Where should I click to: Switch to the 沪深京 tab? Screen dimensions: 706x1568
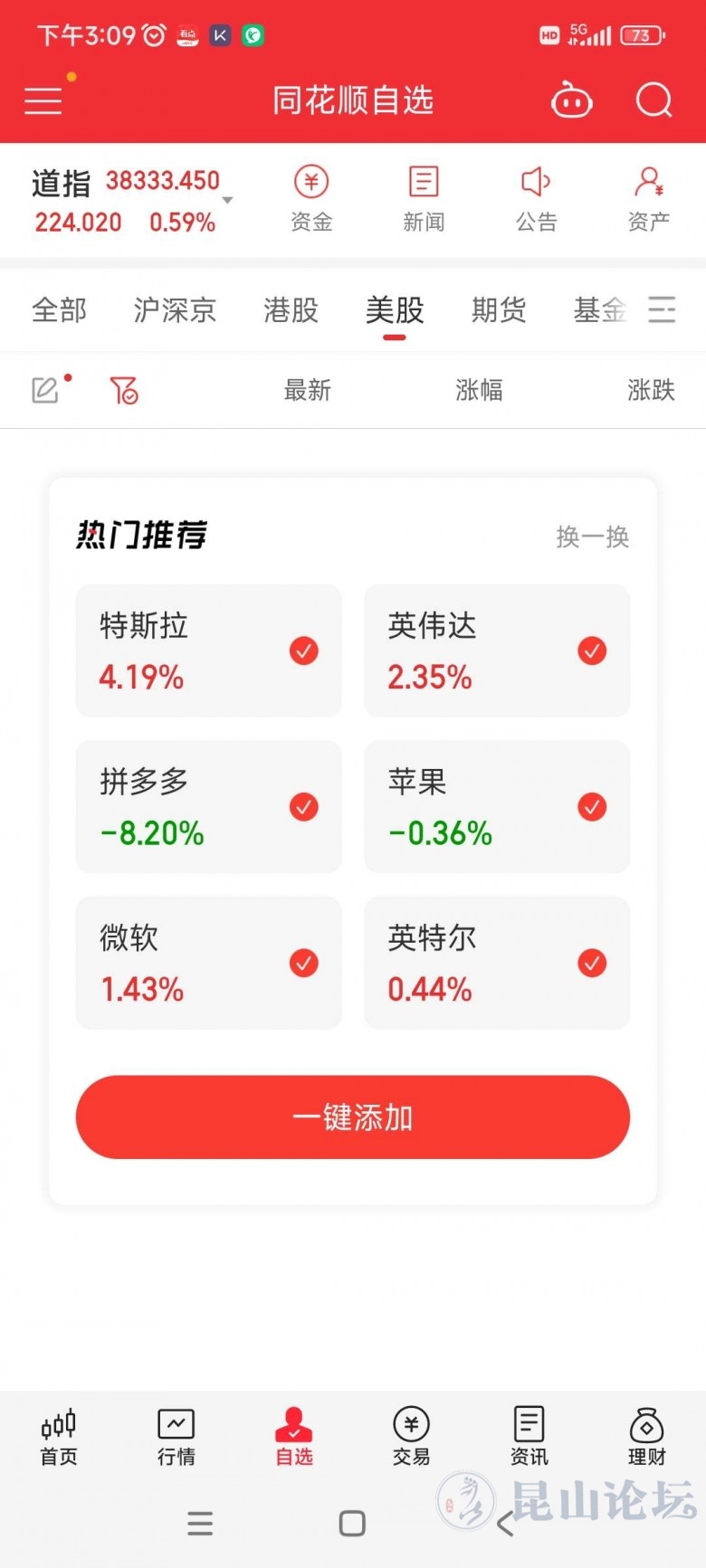(175, 310)
